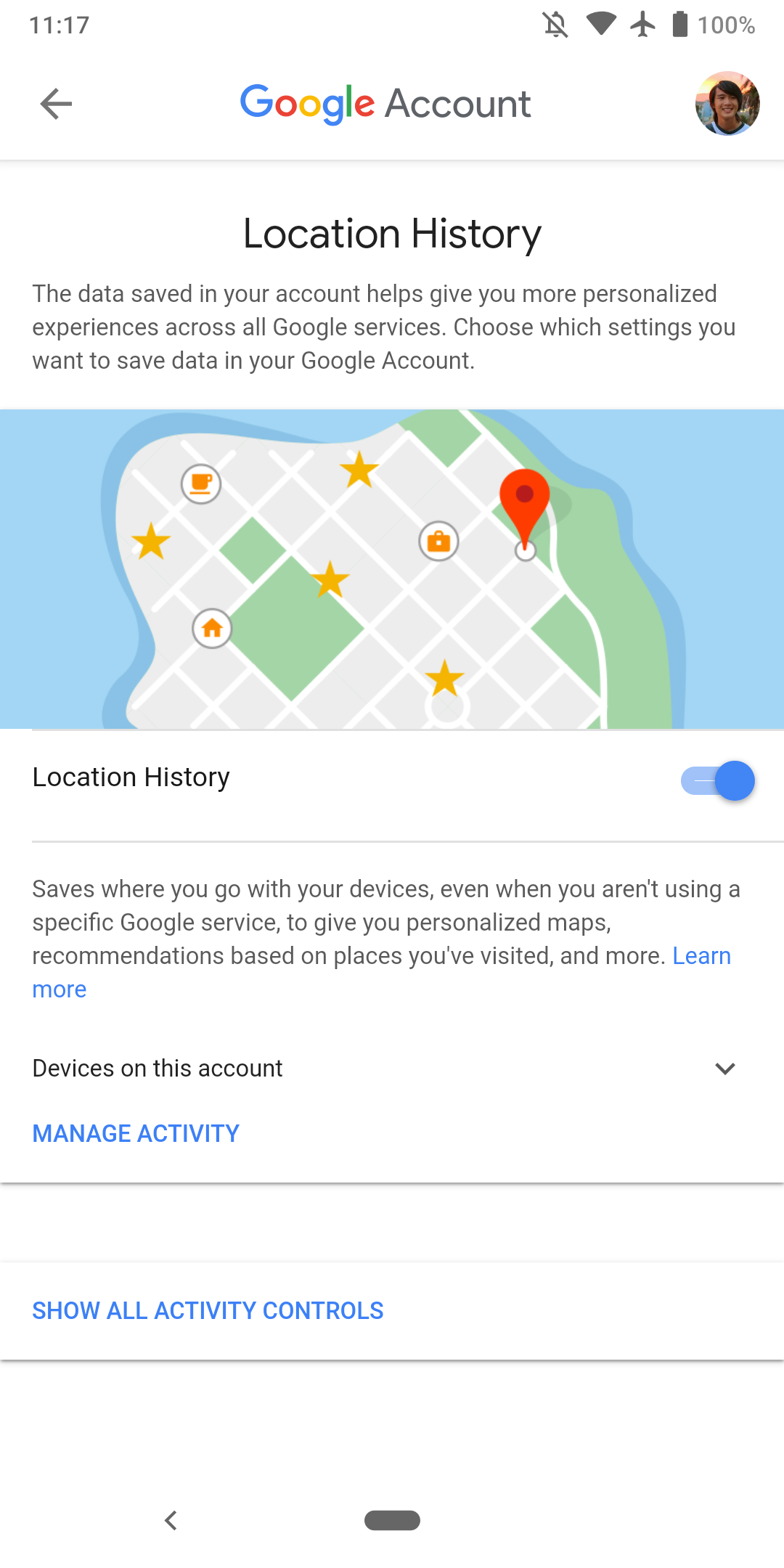Image resolution: width=784 pixels, height=1568 pixels.
Task: Tap the Wi-Fi status bar indicator
Action: 600,24
